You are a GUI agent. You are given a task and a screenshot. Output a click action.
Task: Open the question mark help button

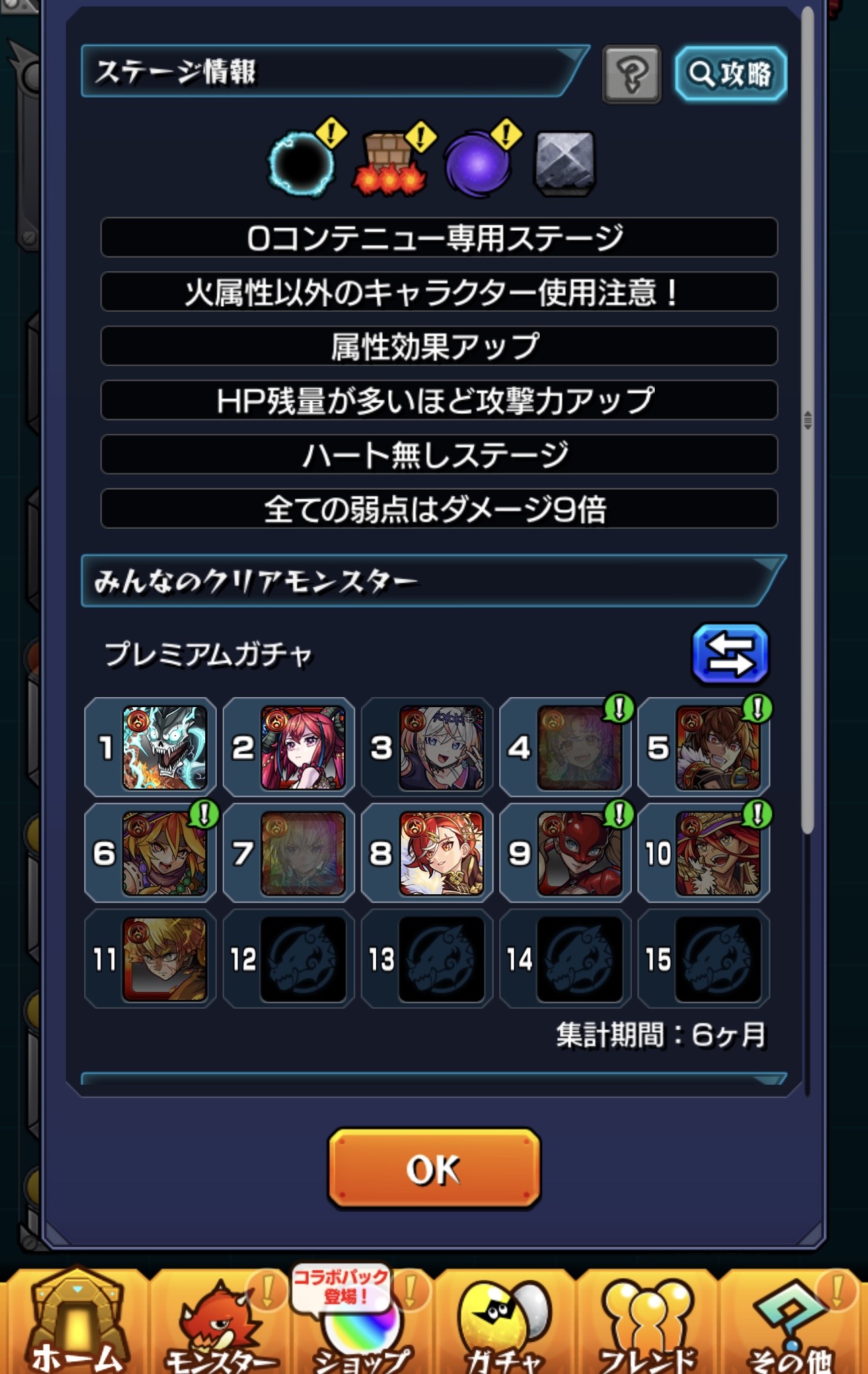coord(631,74)
